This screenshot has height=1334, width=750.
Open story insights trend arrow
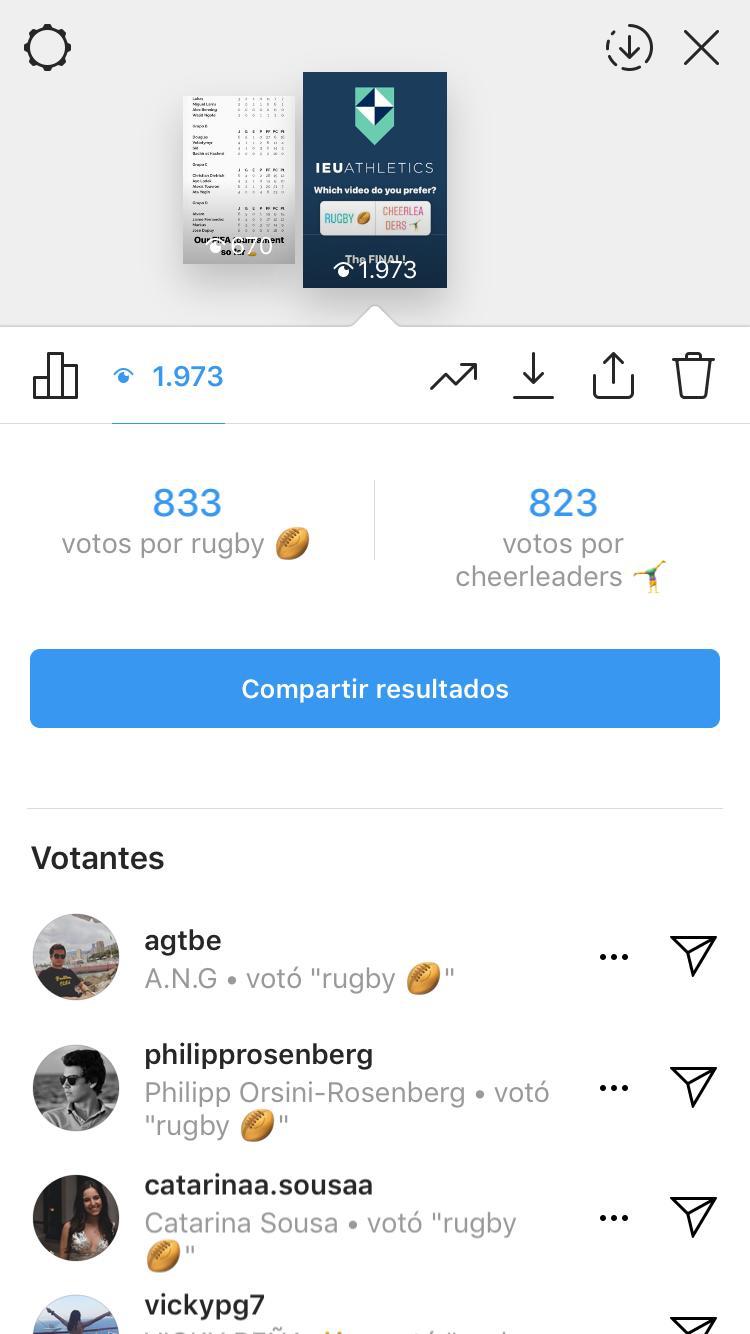coord(454,376)
